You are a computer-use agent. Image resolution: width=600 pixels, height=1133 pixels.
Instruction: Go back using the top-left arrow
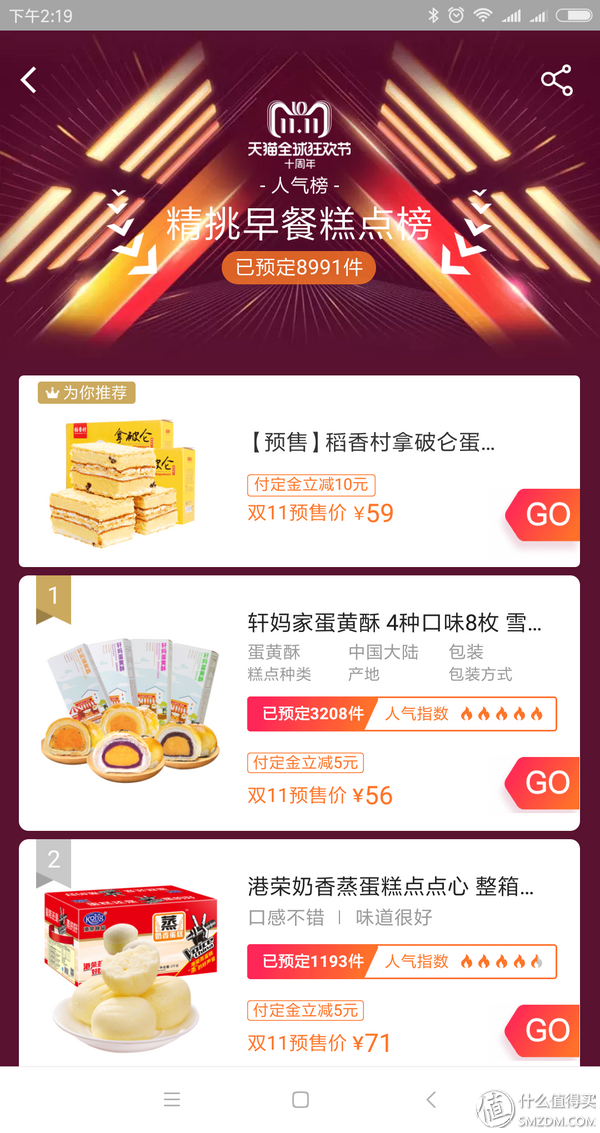29,80
